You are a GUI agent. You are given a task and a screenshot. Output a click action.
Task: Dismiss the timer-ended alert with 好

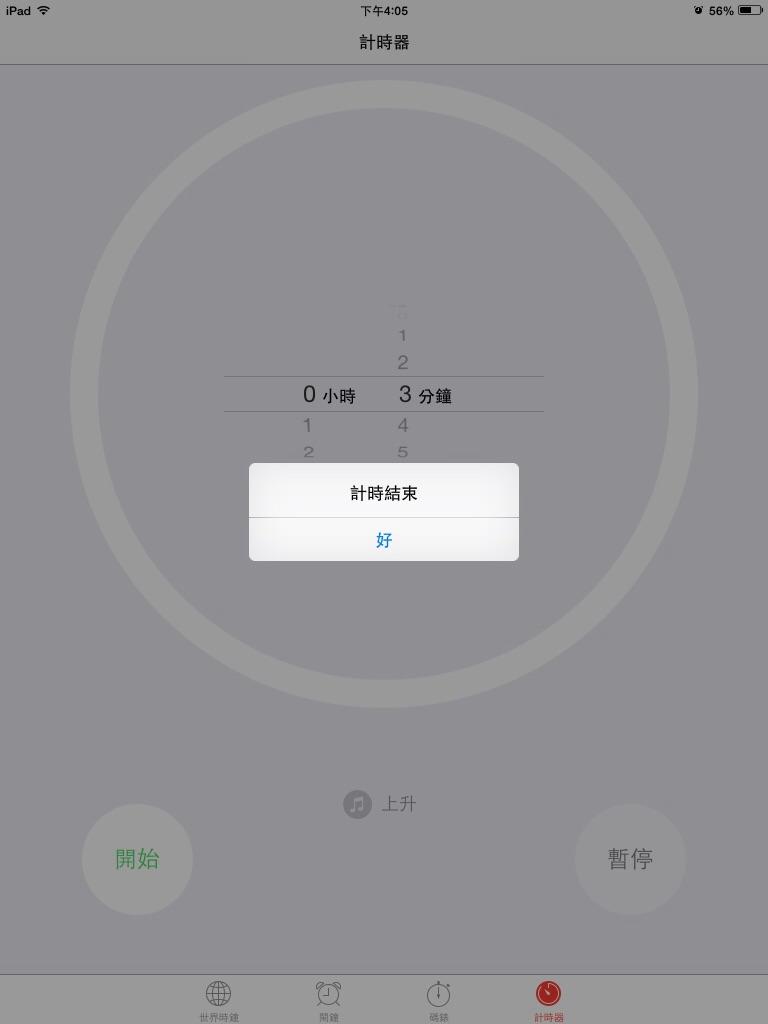384,540
